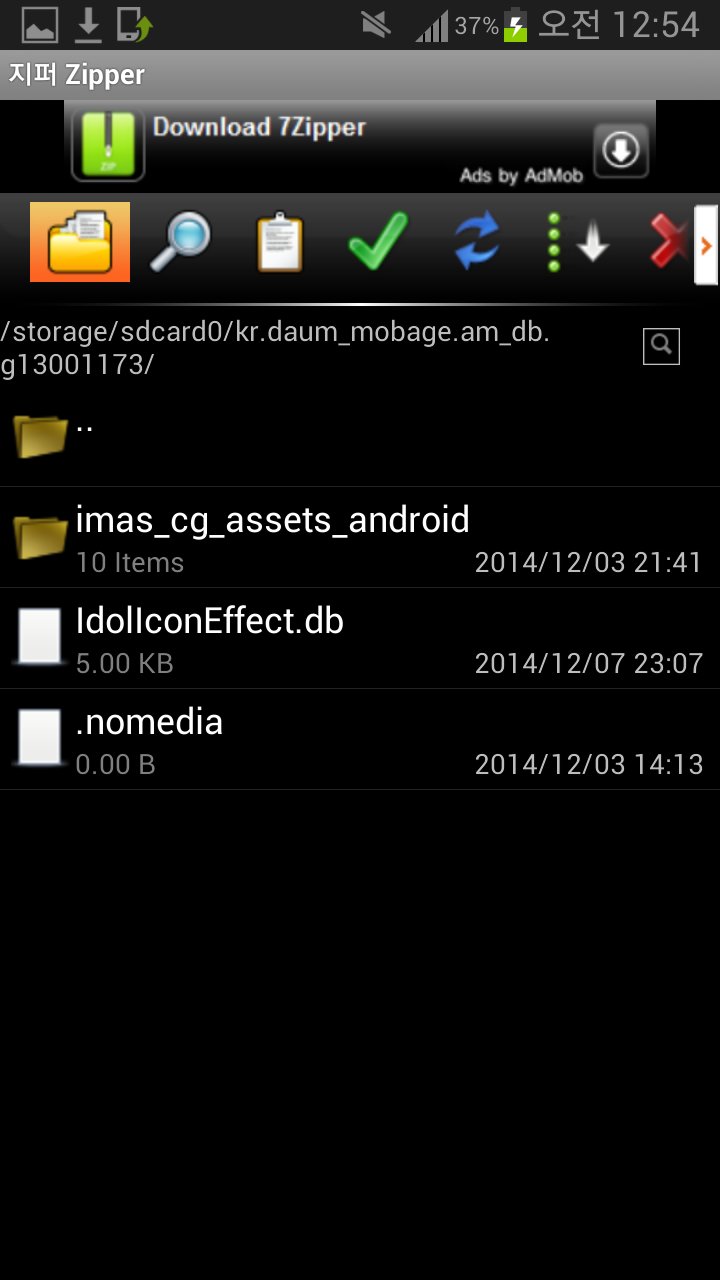
Task: Tap the green checkmark select tool
Action: 378,242
